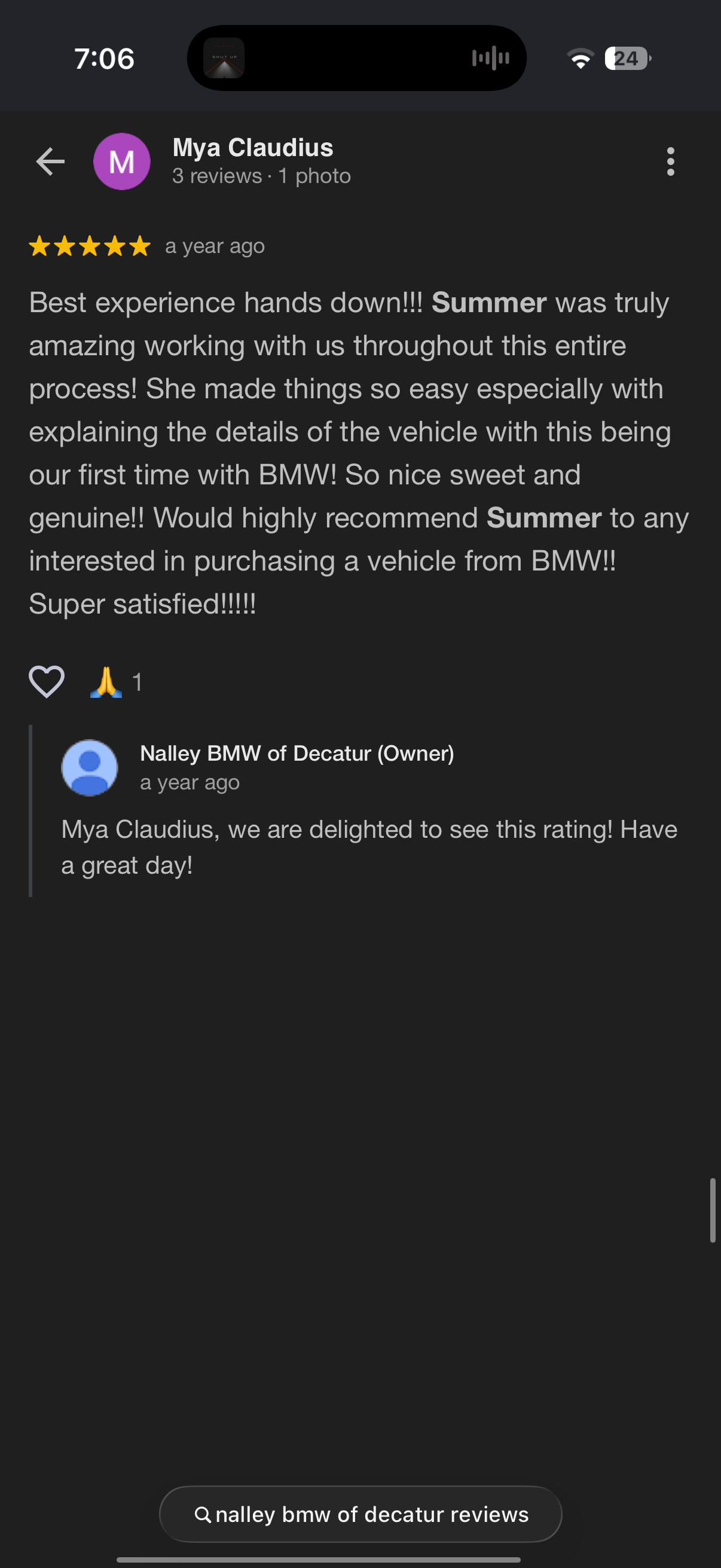The height and width of the screenshot is (1568, 721).
Task: Open Mya Claudius's purple avatar
Action: 122,162
